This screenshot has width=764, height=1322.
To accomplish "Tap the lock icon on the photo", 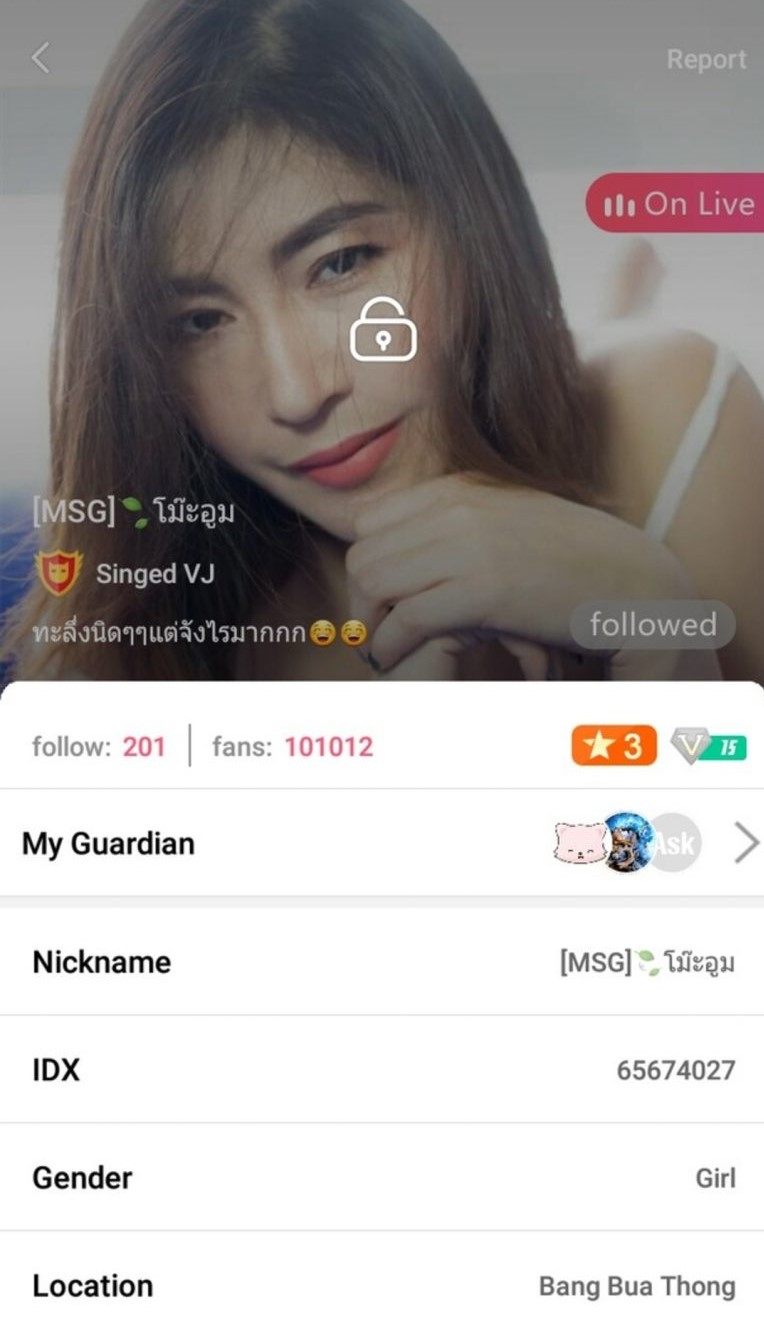I will click(383, 330).
